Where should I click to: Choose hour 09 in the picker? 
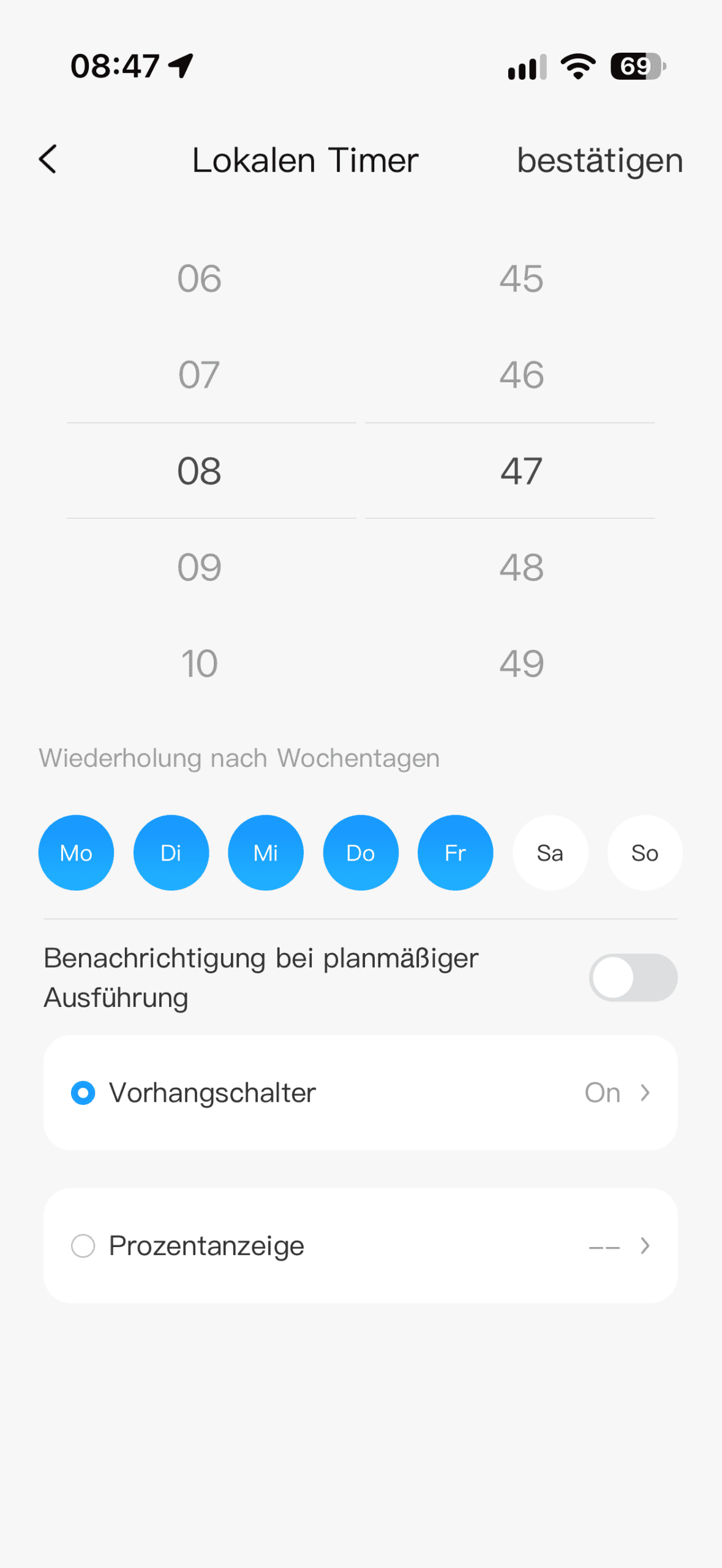click(x=199, y=567)
